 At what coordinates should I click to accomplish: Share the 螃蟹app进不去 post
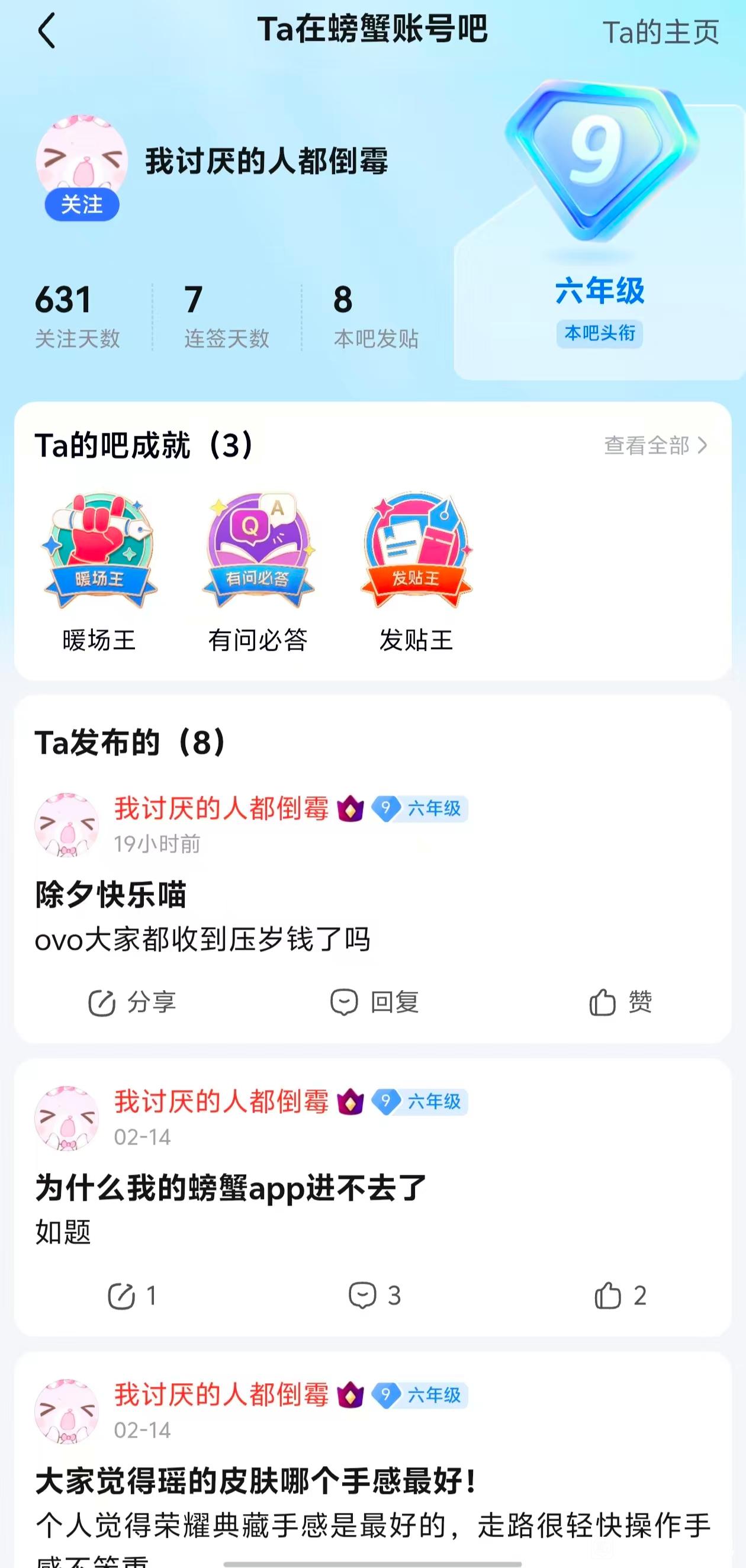132,1296
